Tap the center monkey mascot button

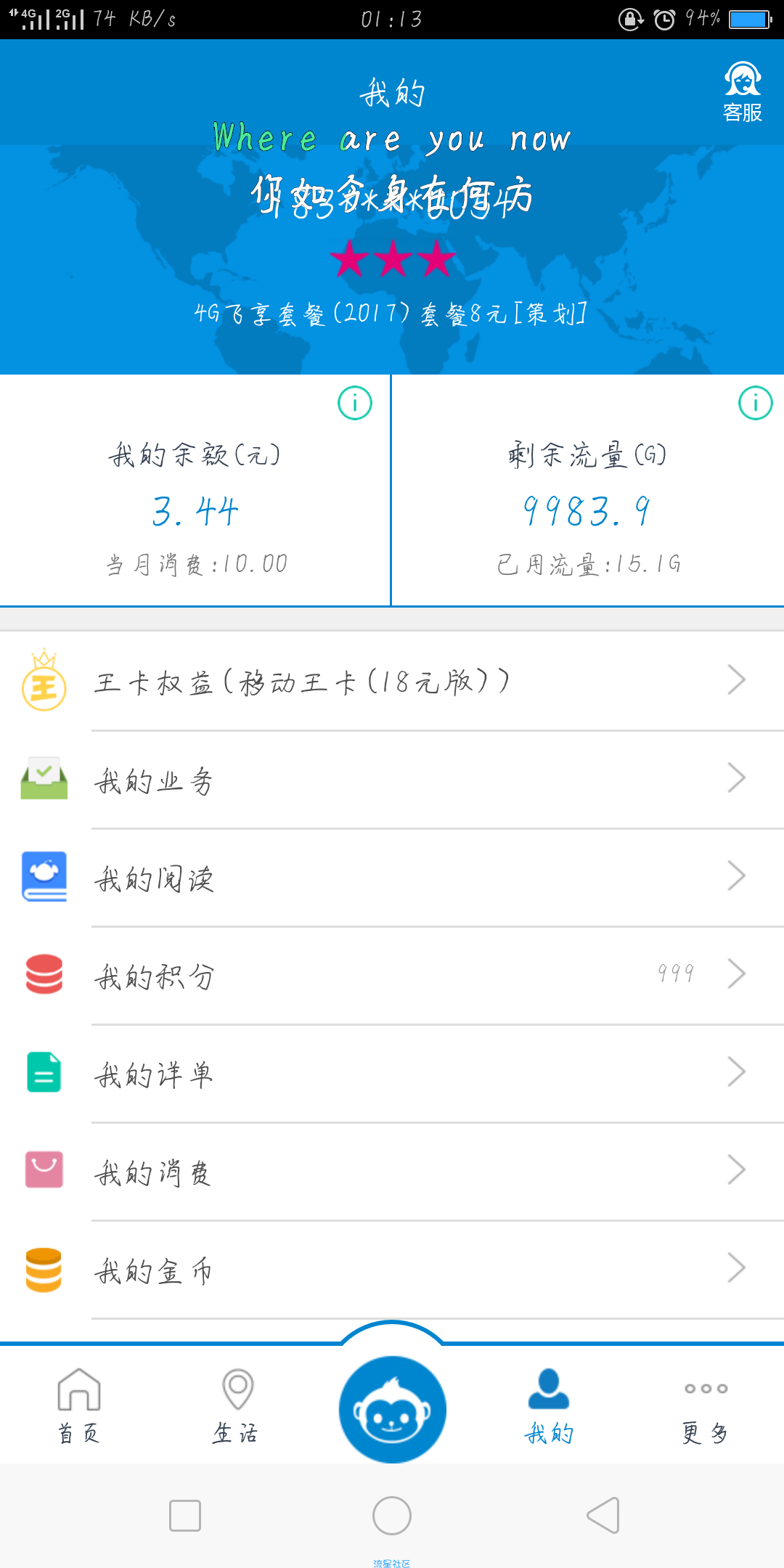(x=392, y=1410)
